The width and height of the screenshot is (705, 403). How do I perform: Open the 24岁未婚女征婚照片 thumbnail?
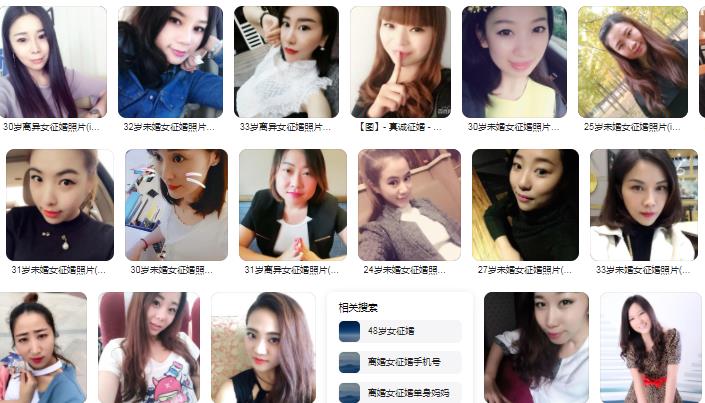tap(409, 205)
